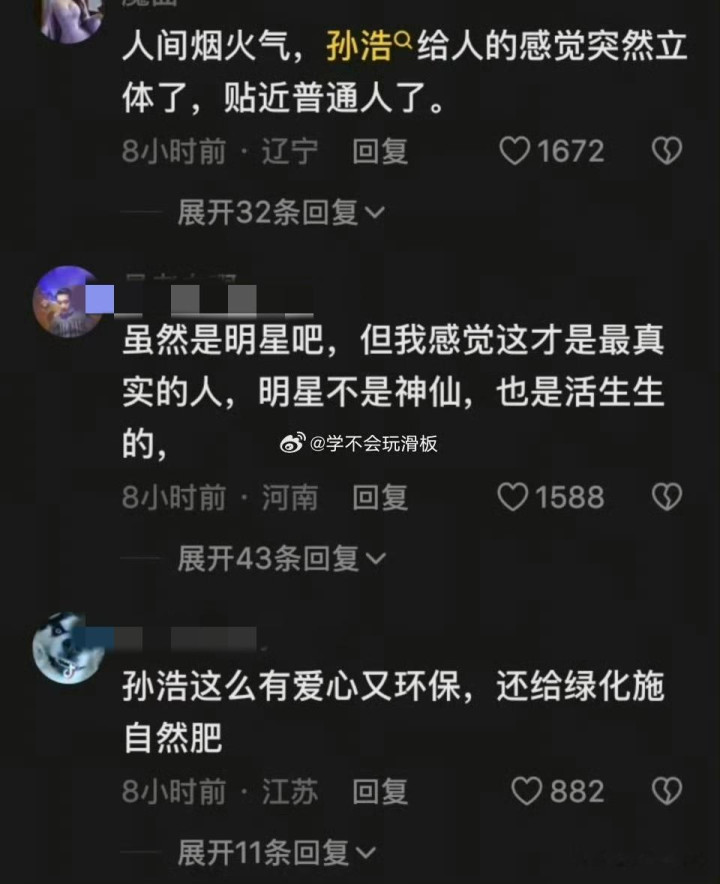Expand 32 replies
Image resolution: width=720 pixels, height=884 pixels.
[279, 212]
